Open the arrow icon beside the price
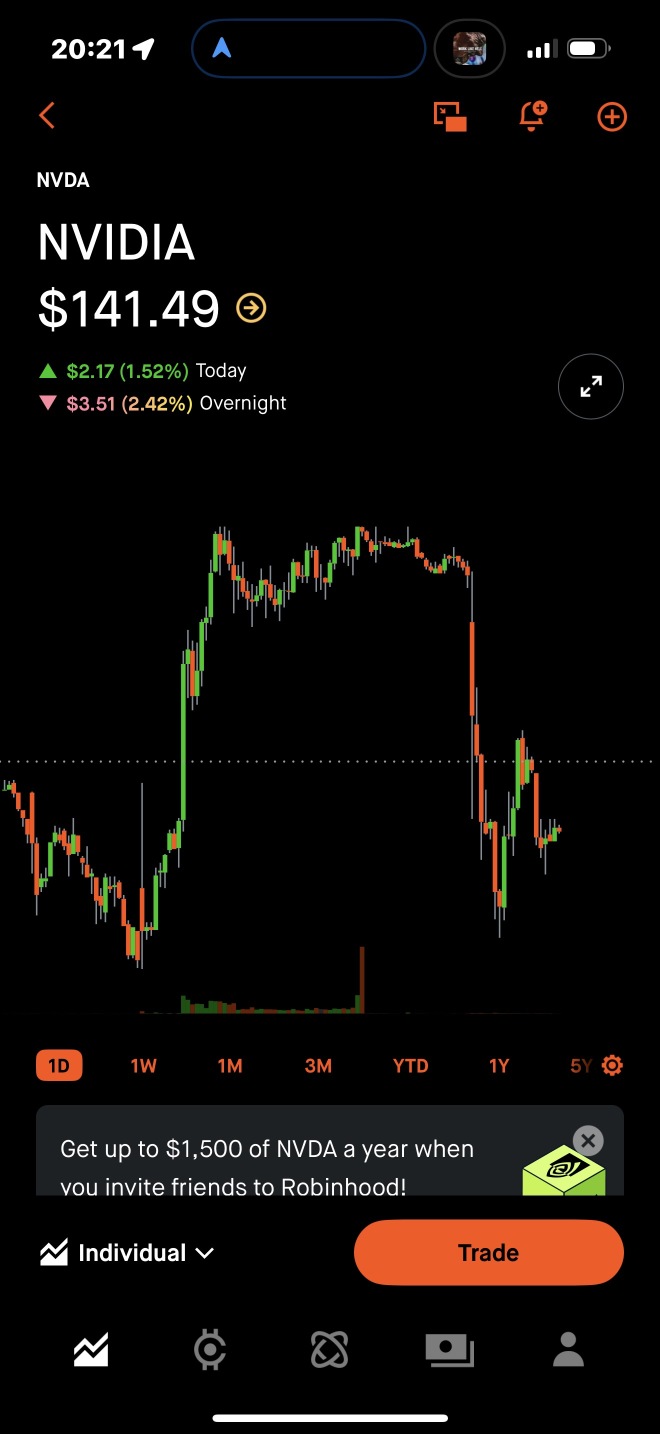Screen dimensions: 660x1434 251,308
